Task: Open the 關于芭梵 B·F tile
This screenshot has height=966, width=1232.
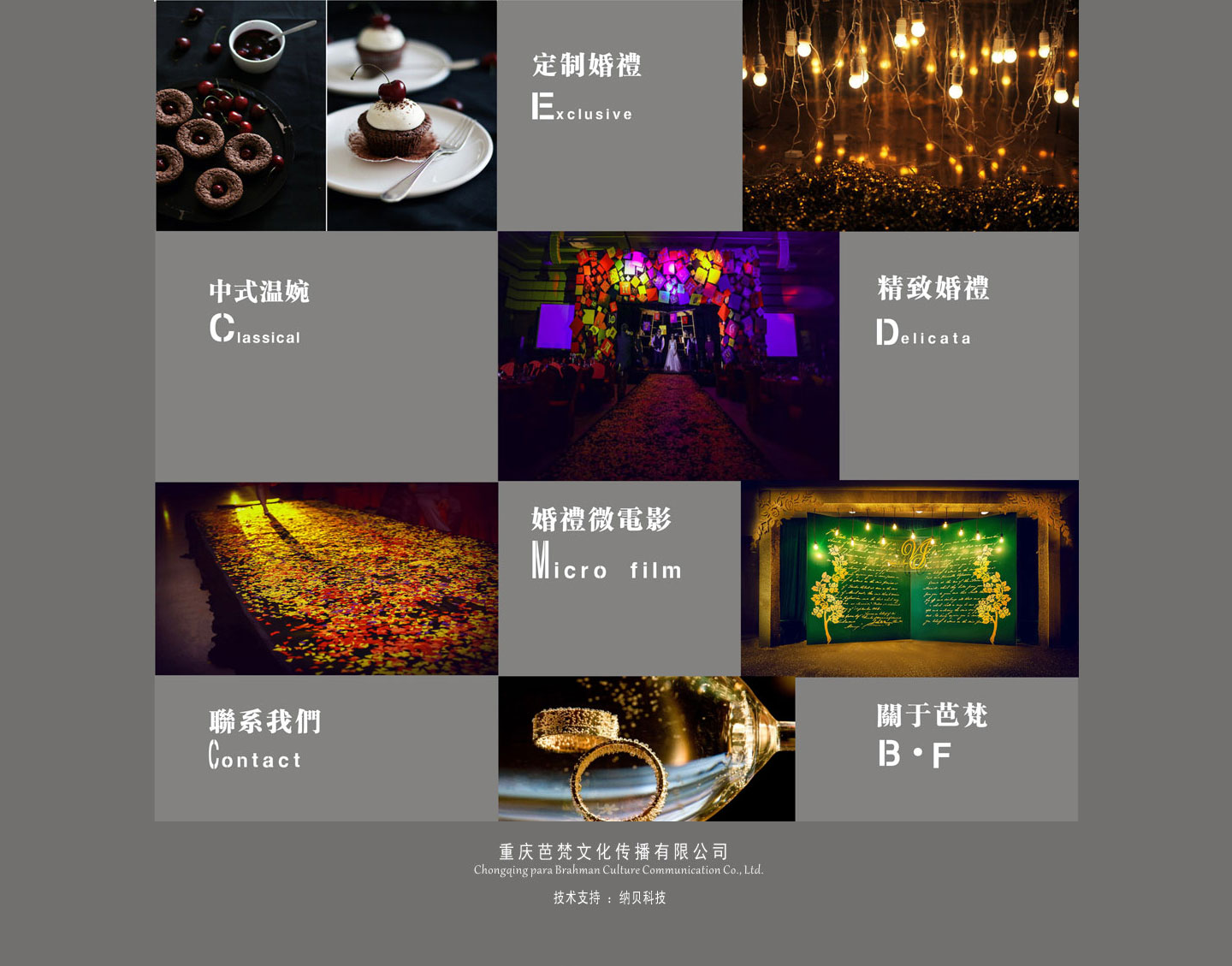Action: 932,736
